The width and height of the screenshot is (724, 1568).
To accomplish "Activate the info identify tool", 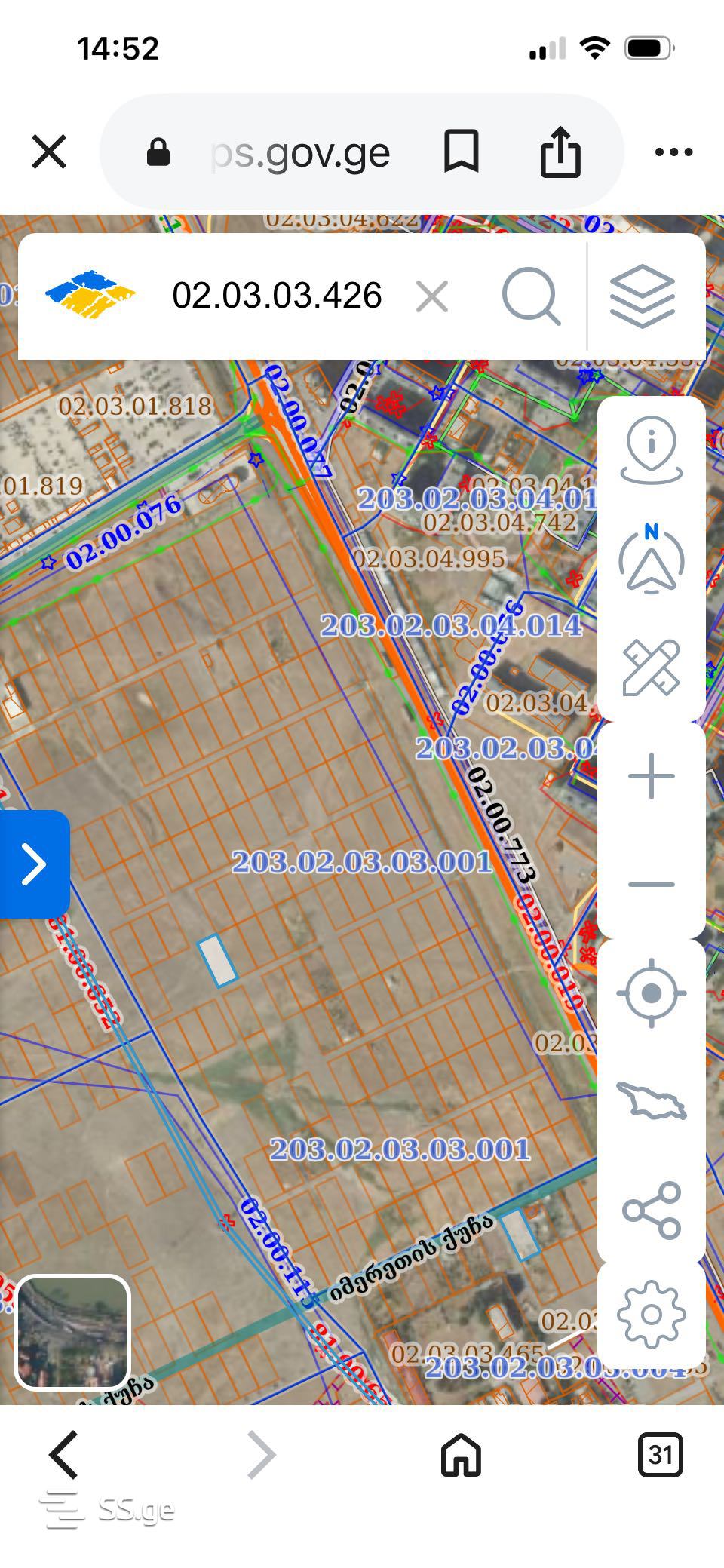I will coord(652,450).
